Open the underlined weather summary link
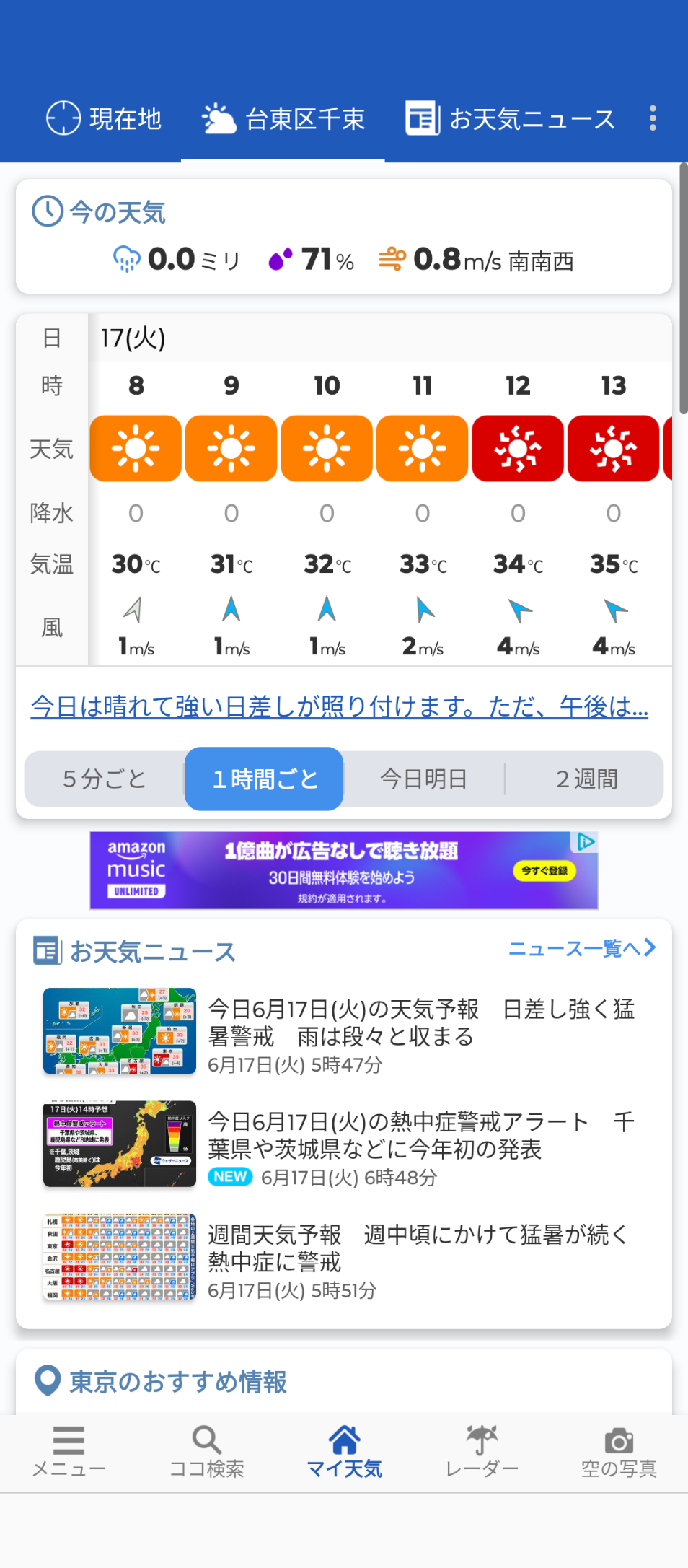This screenshot has height=1568, width=688. click(x=339, y=706)
